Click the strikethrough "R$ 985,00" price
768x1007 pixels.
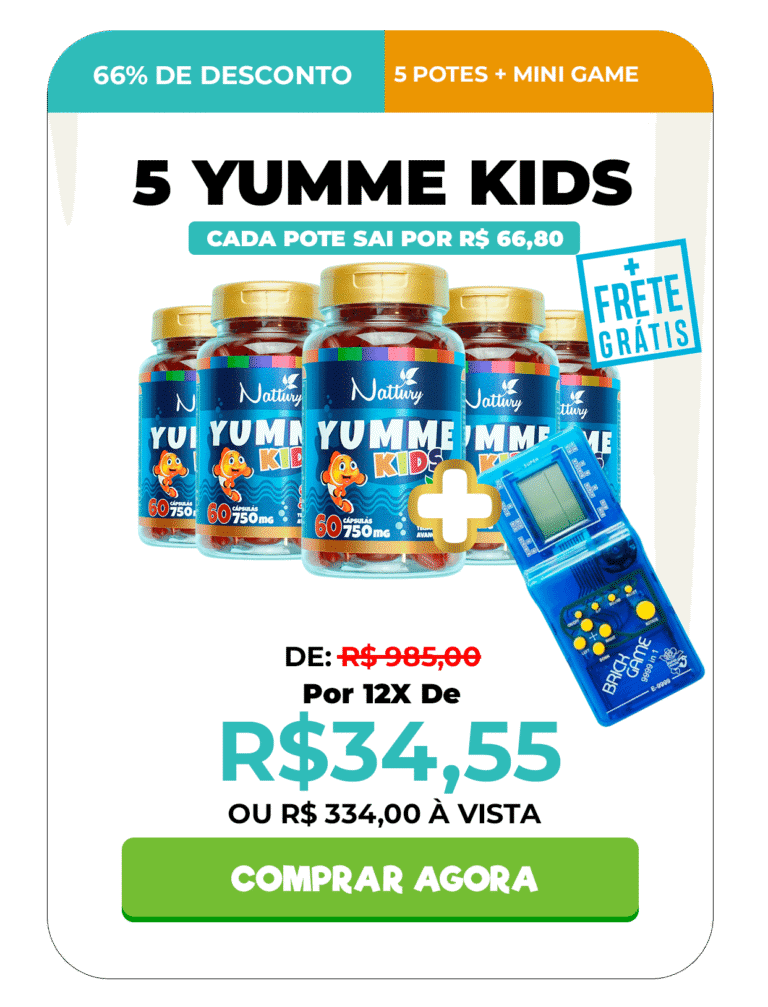[410, 657]
